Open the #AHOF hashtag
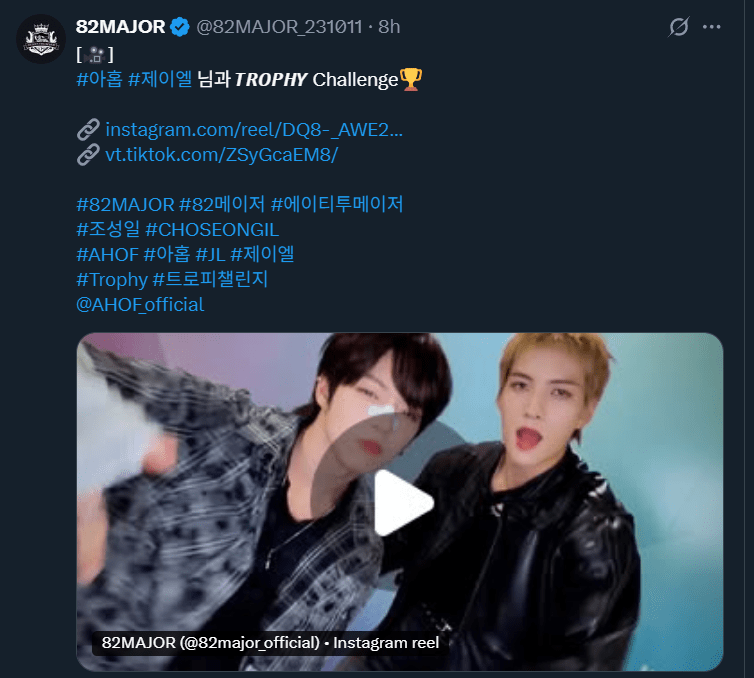This screenshot has height=678, width=754. click(x=107, y=254)
